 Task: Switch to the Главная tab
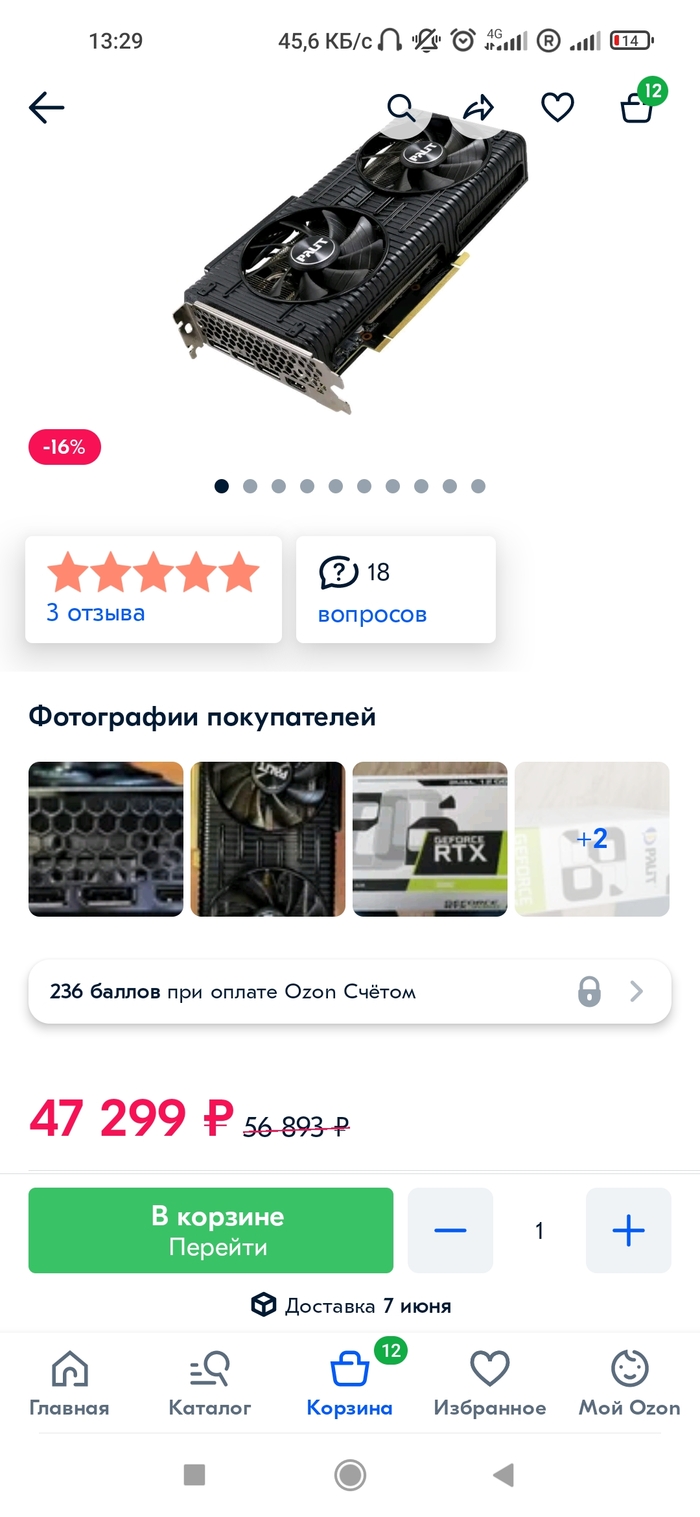click(x=69, y=1383)
